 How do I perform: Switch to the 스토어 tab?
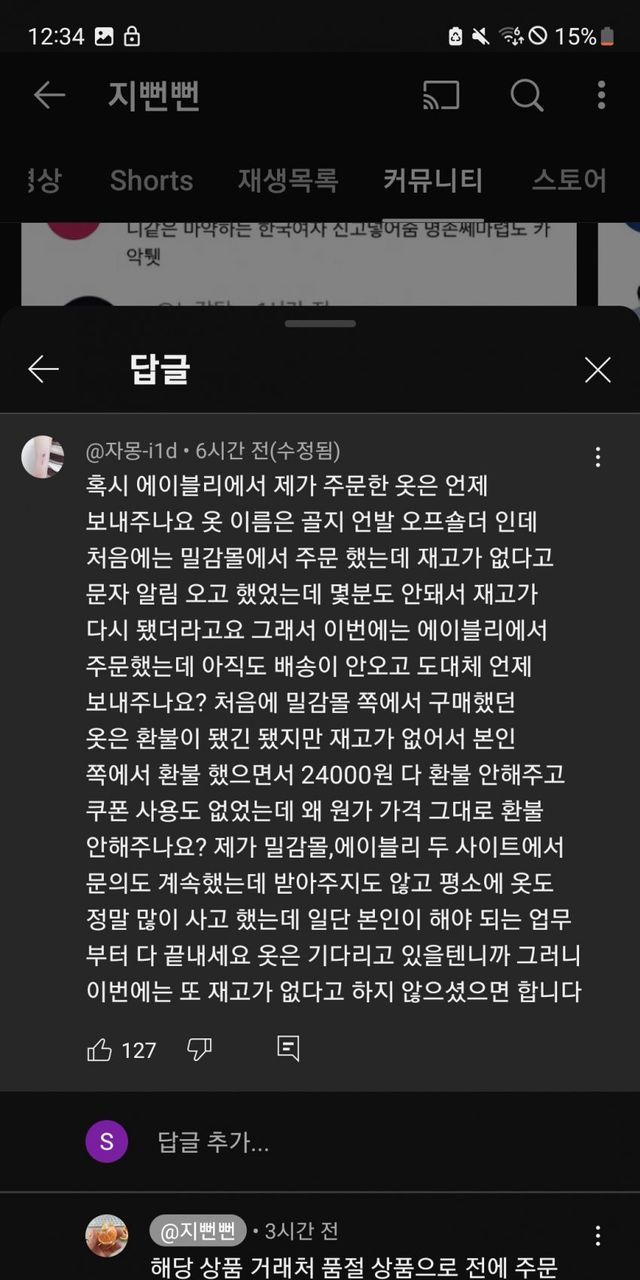(569, 181)
